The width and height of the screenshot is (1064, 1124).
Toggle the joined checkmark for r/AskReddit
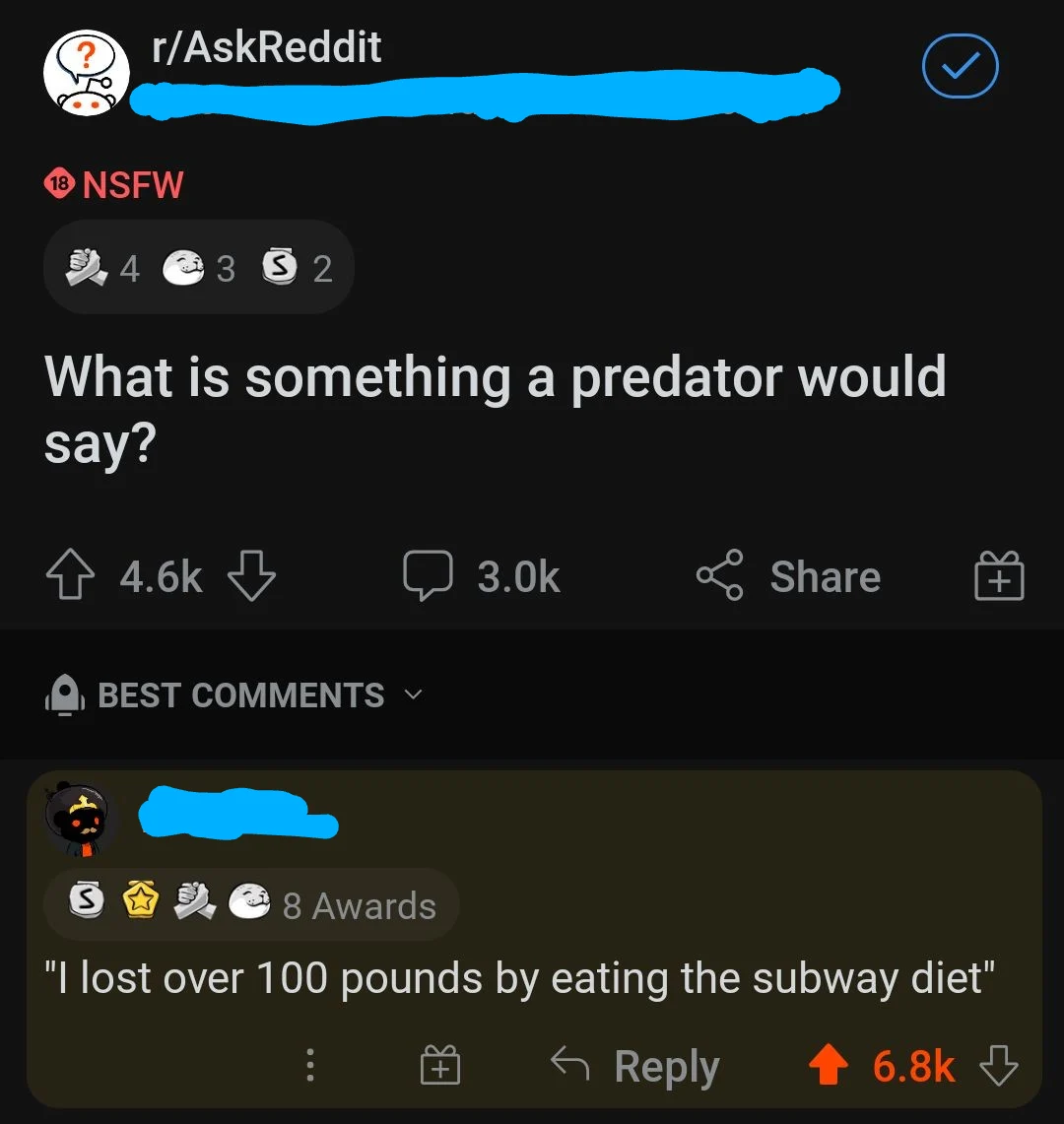tap(960, 67)
